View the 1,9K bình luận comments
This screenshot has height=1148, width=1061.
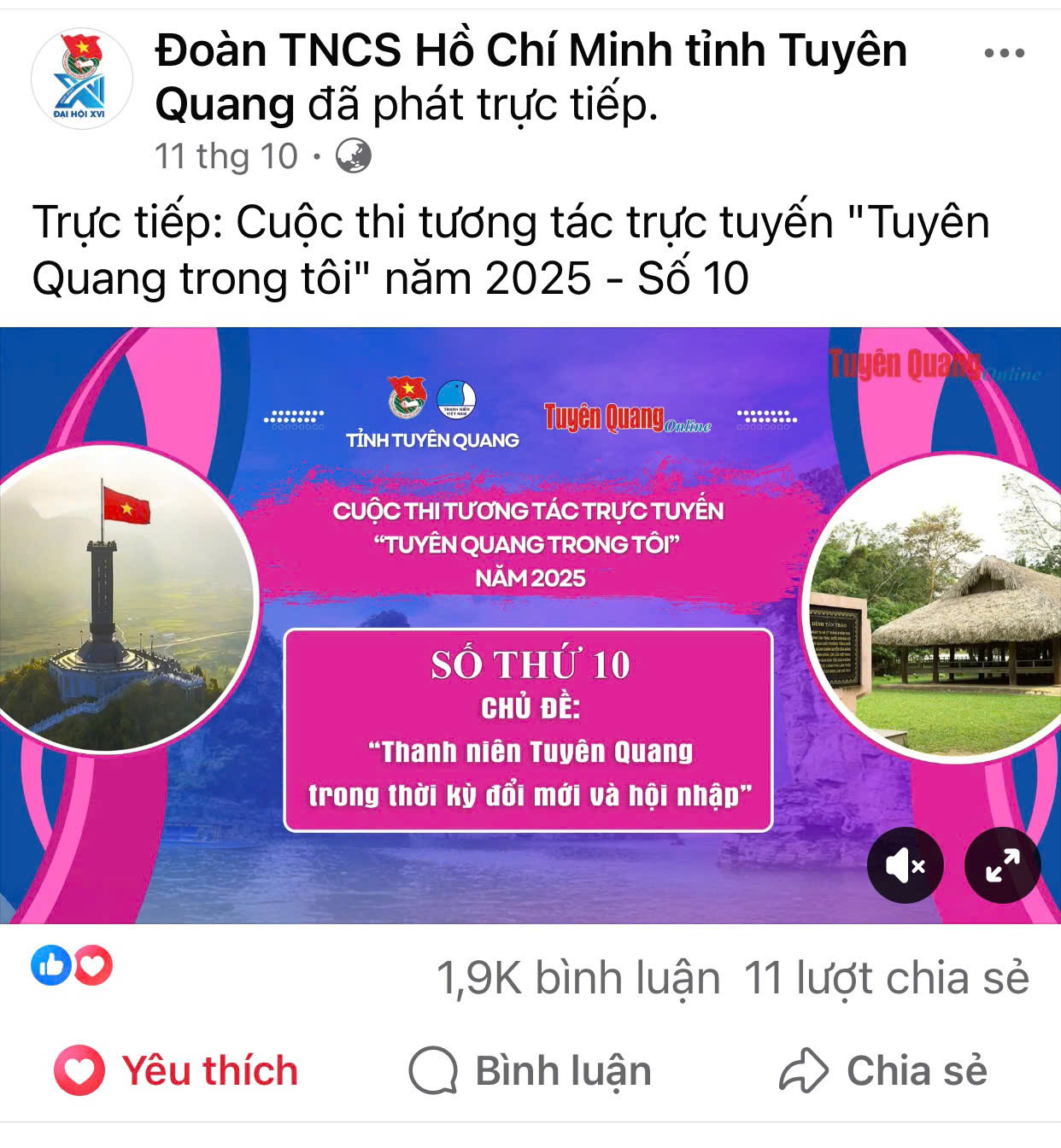click(x=578, y=978)
